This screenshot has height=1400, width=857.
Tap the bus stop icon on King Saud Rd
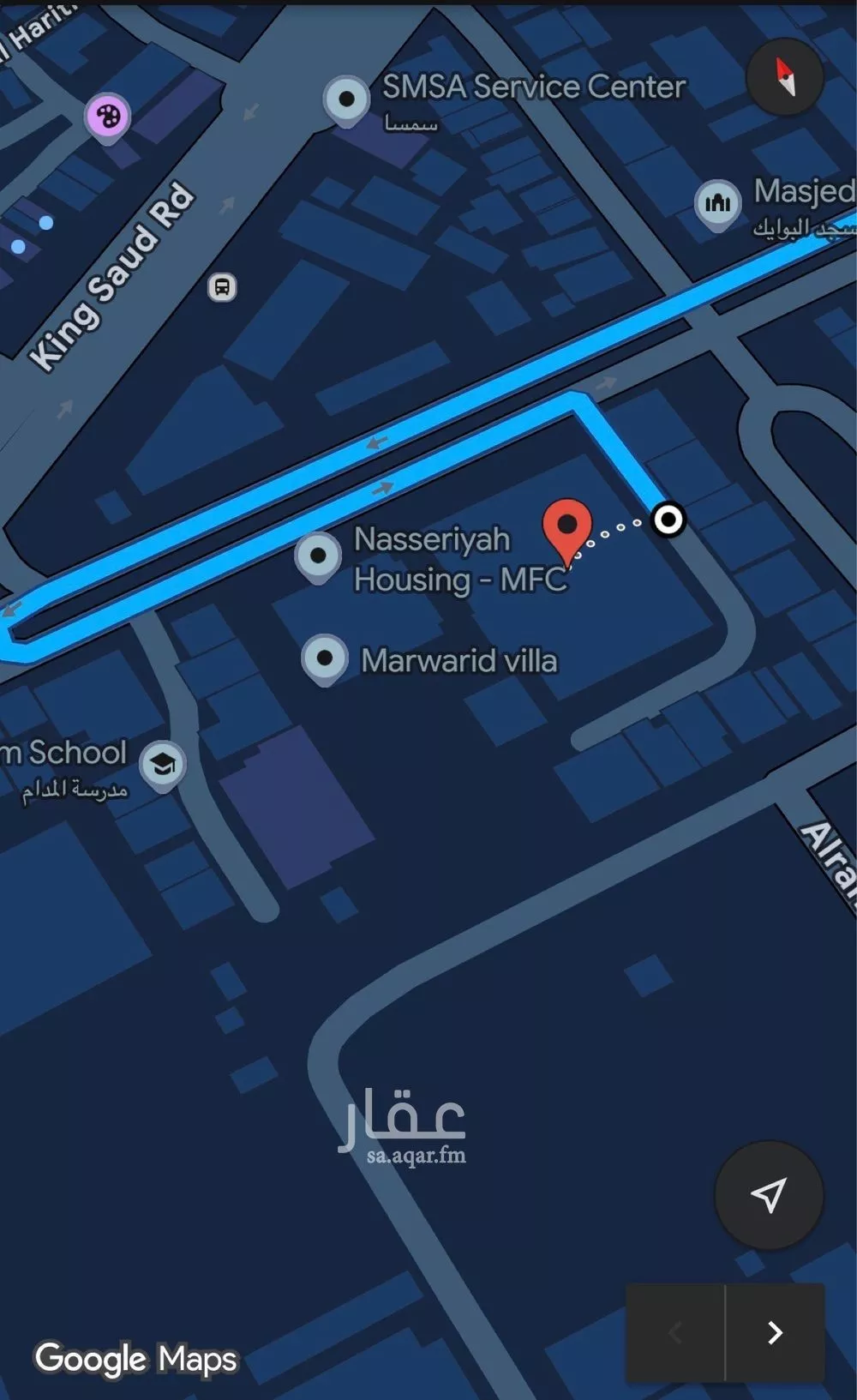(222, 287)
